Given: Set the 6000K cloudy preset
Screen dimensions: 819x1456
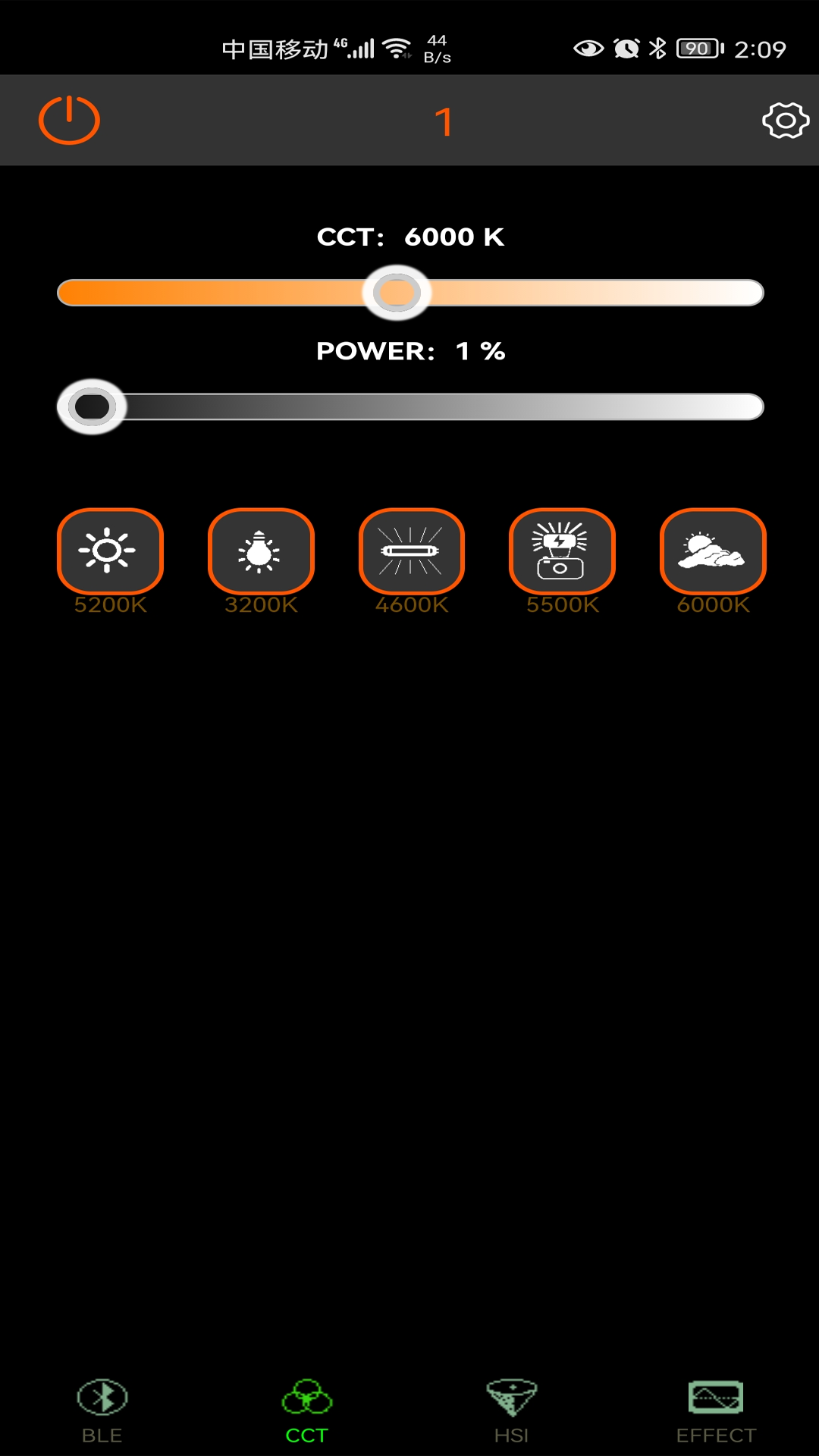Looking at the screenshot, I should click(x=713, y=551).
